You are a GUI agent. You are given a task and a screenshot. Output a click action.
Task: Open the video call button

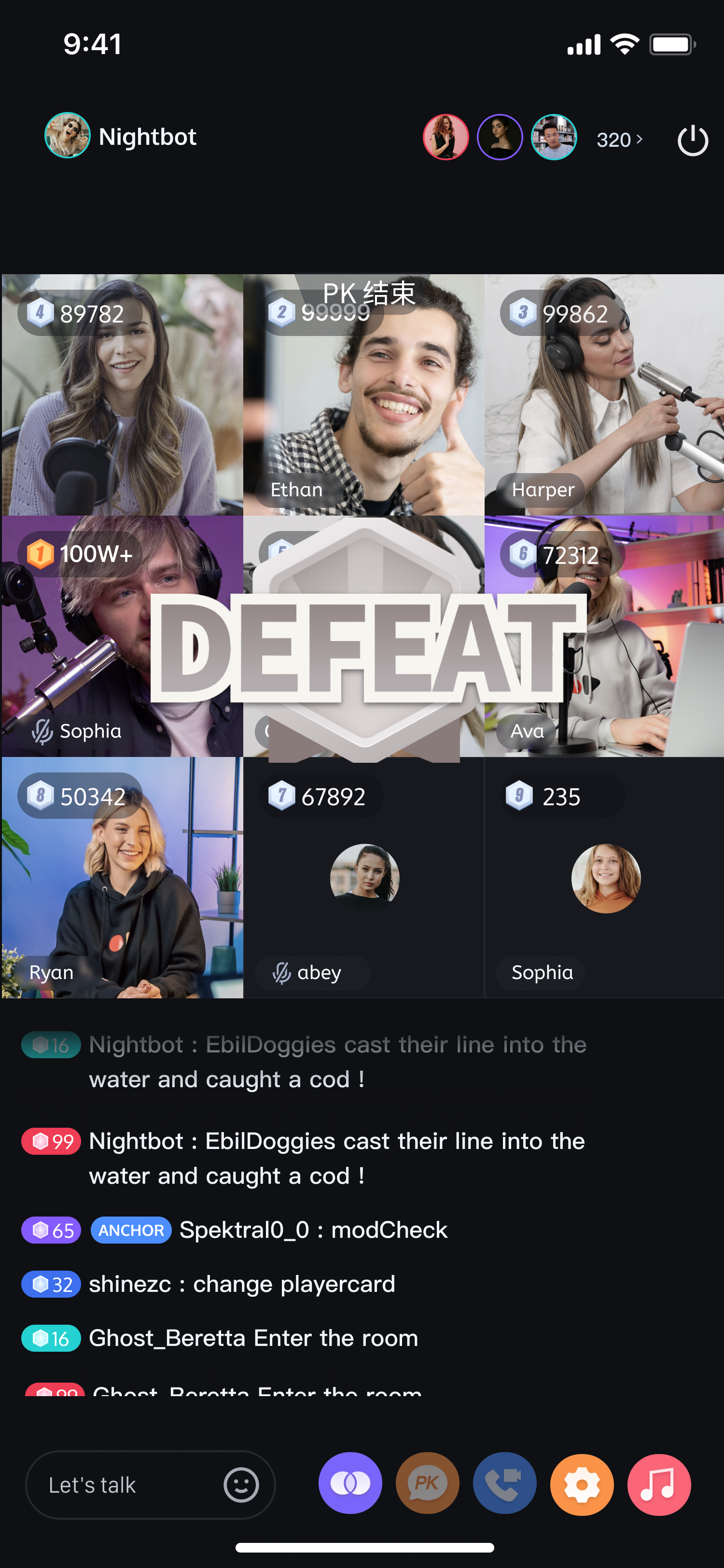504,1484
